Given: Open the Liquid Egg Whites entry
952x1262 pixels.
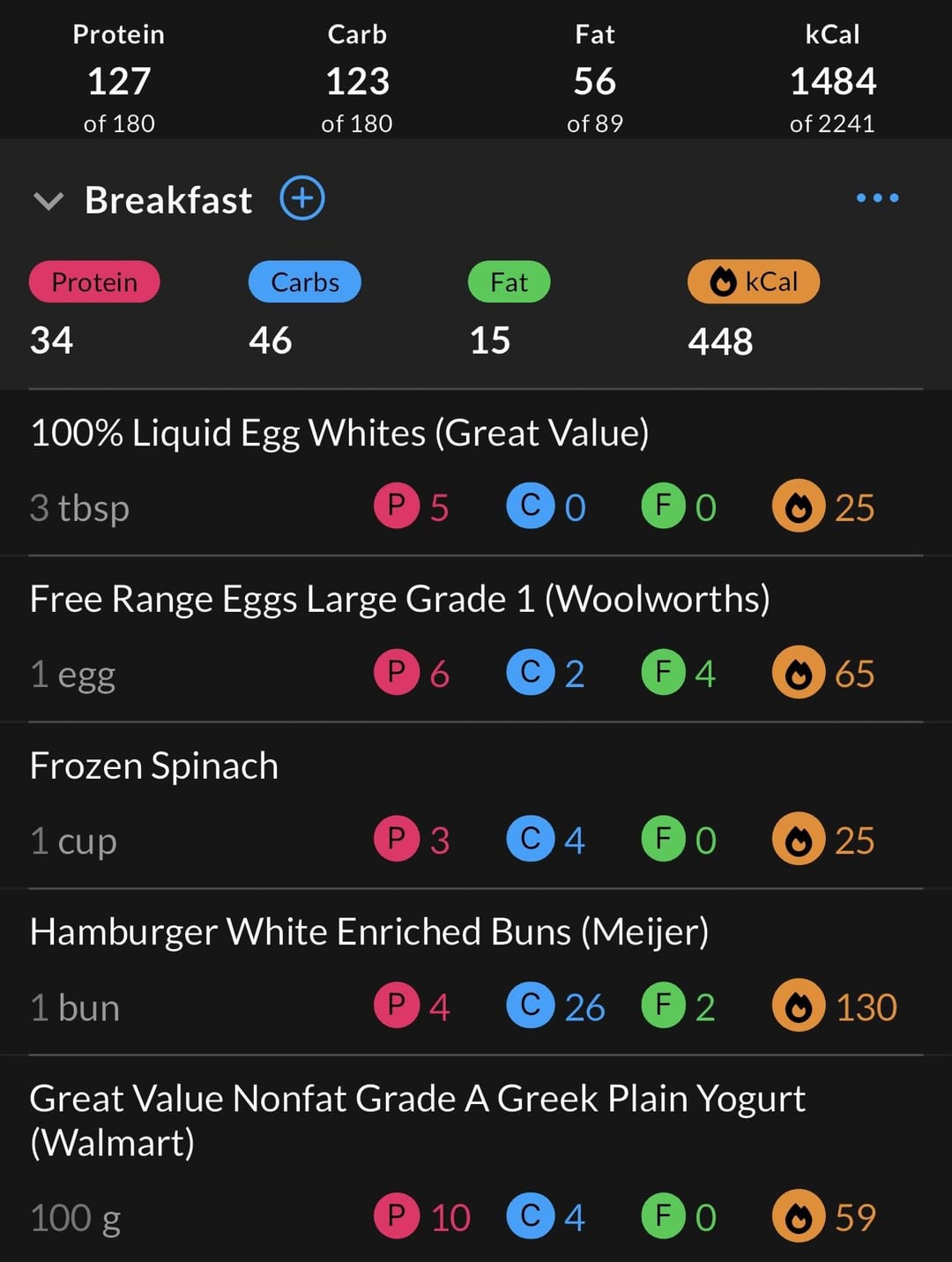Looking at the screenshot, I should point(339,434).
